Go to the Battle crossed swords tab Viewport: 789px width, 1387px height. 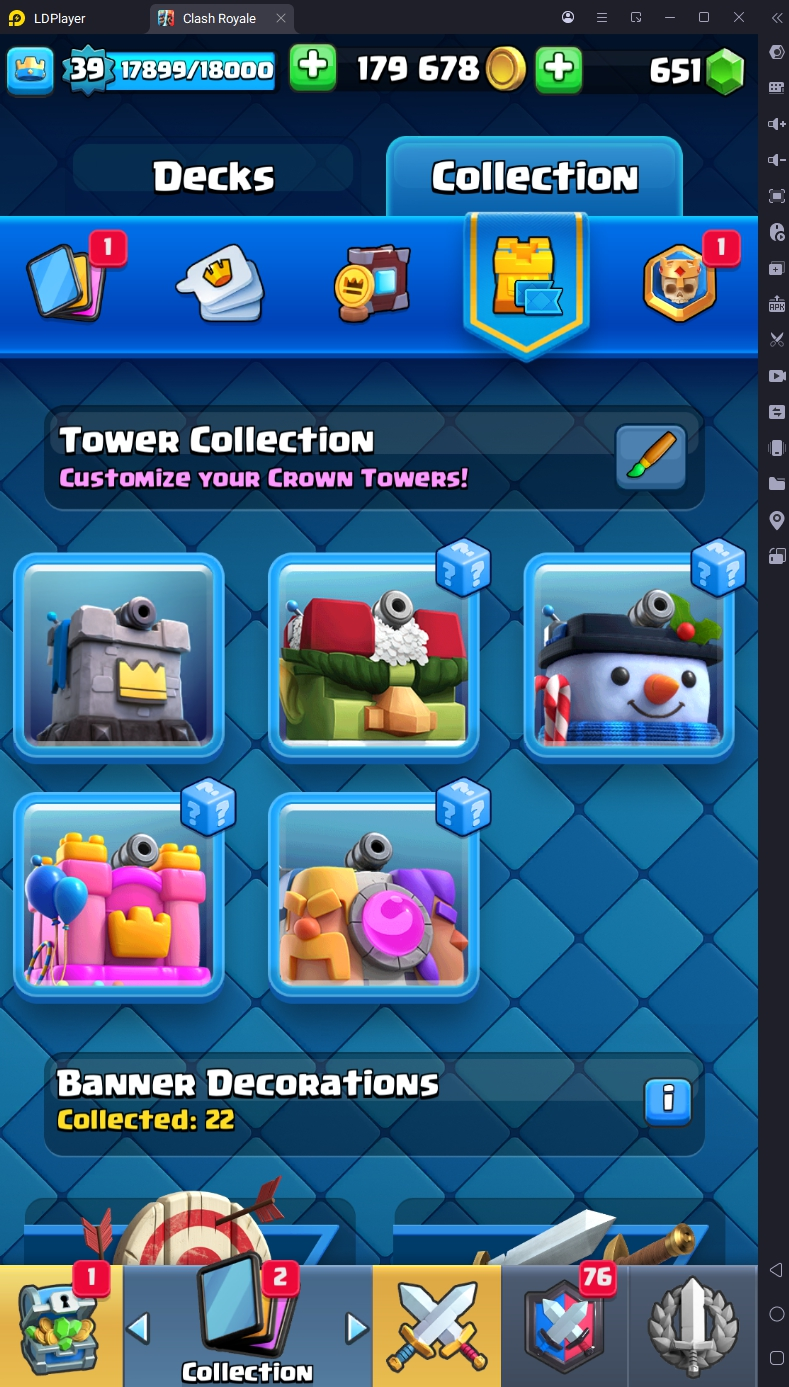coord(436,1325)
